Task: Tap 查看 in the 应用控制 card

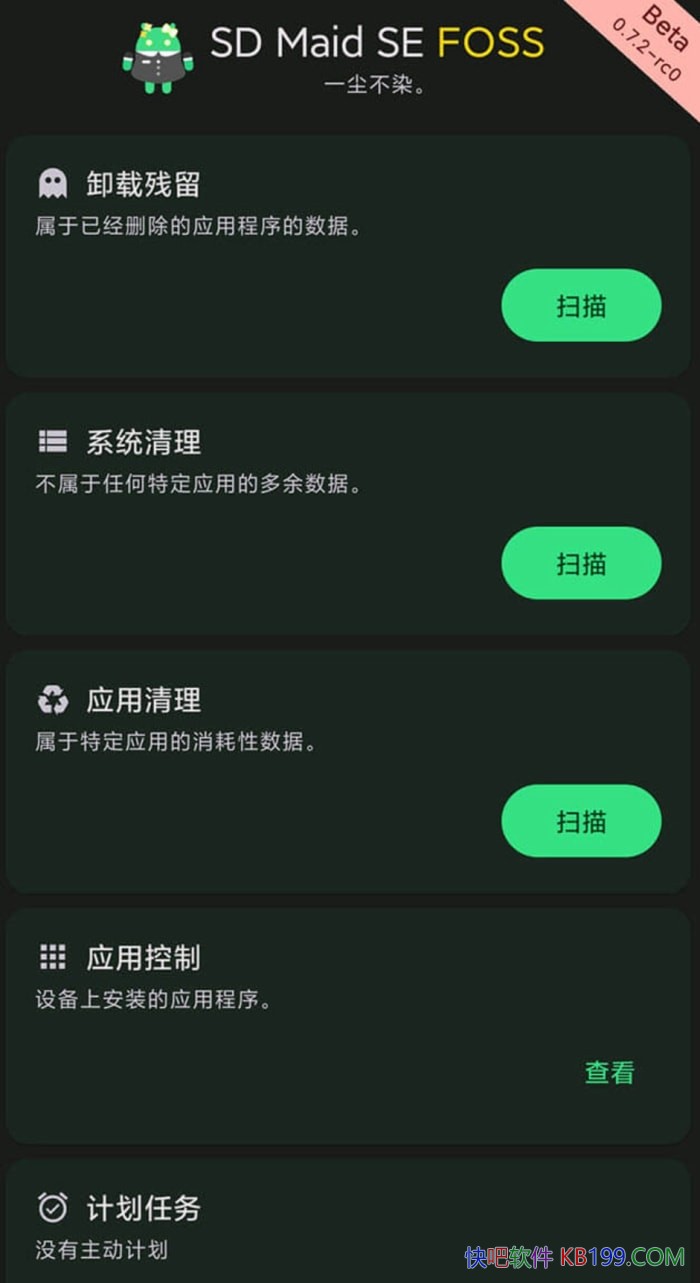Action: pyautogui.click(x=609, y=1073)
